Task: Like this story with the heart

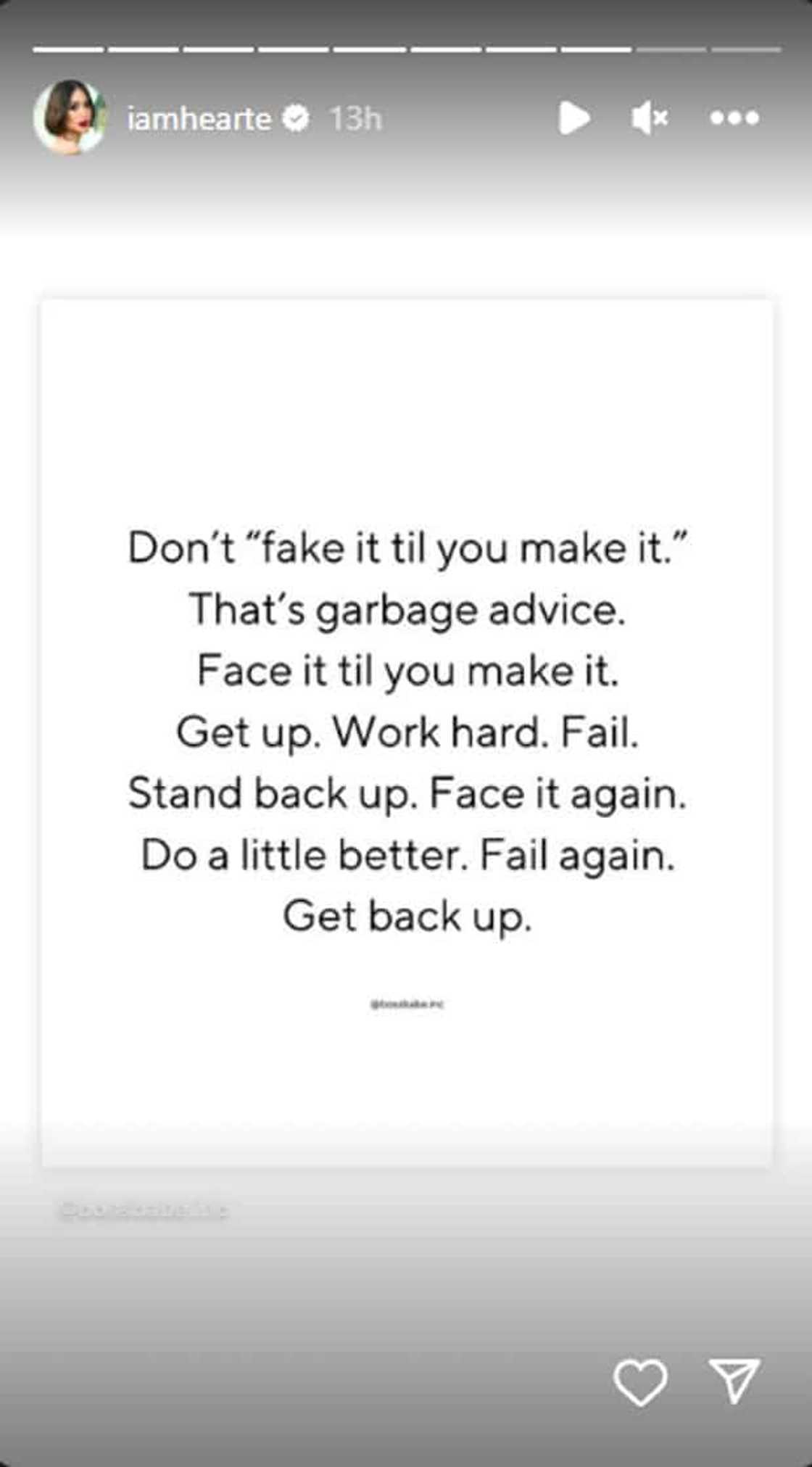Action: coord(640,1381)
